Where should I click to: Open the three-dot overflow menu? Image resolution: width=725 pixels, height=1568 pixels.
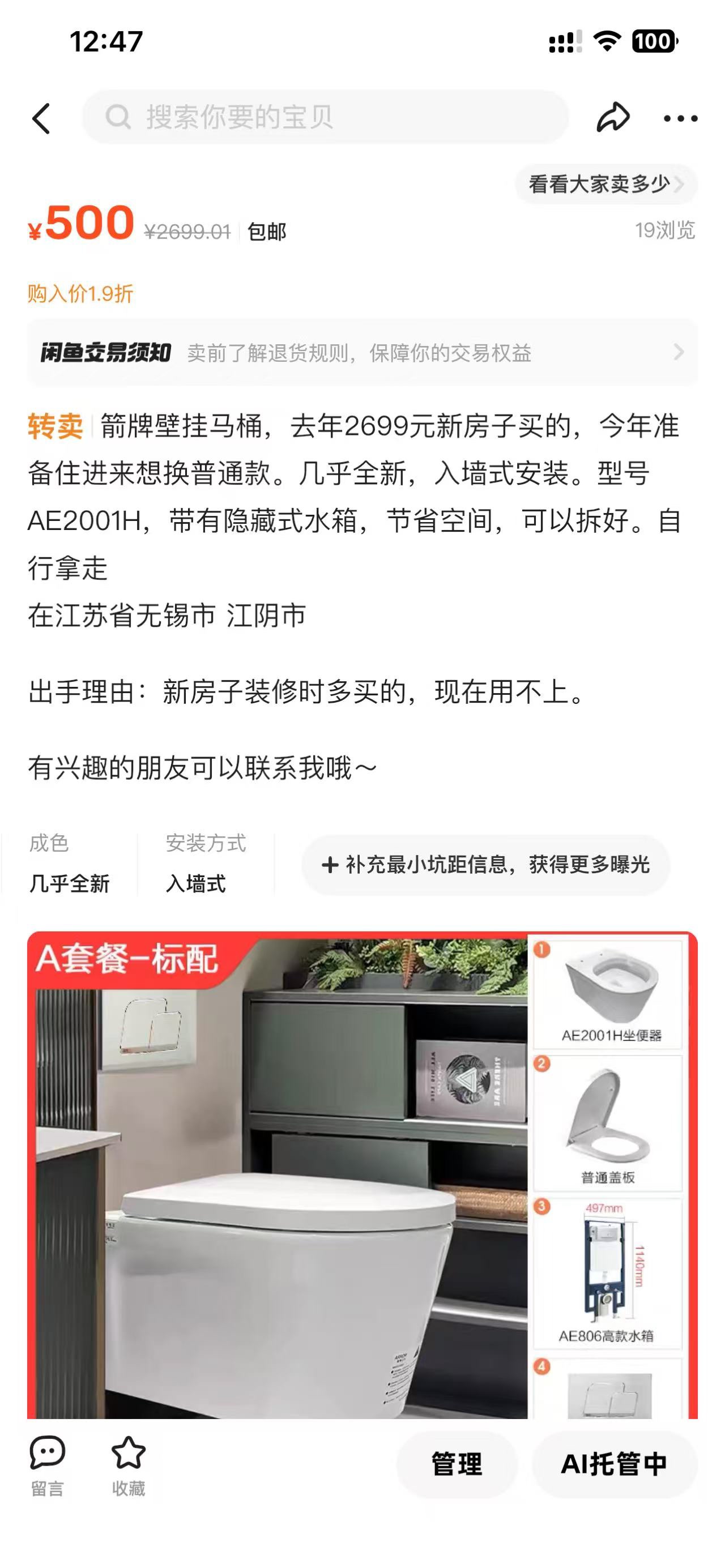click(680, 118)
